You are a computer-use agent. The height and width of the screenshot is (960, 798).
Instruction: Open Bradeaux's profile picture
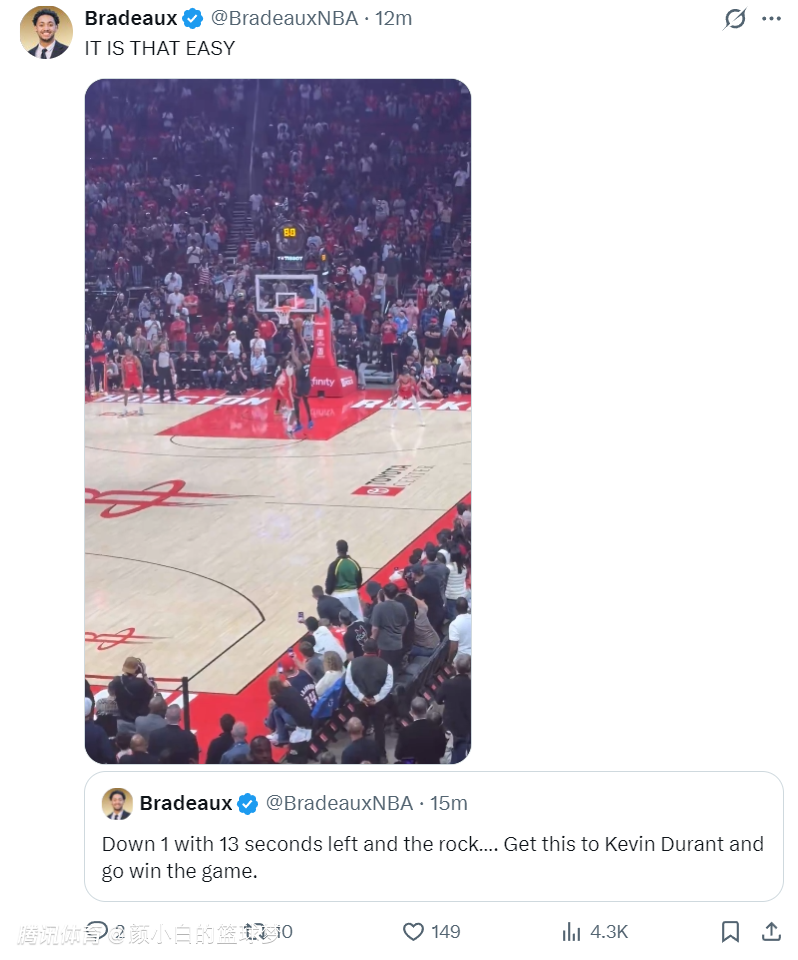click(x=46, y=32)
